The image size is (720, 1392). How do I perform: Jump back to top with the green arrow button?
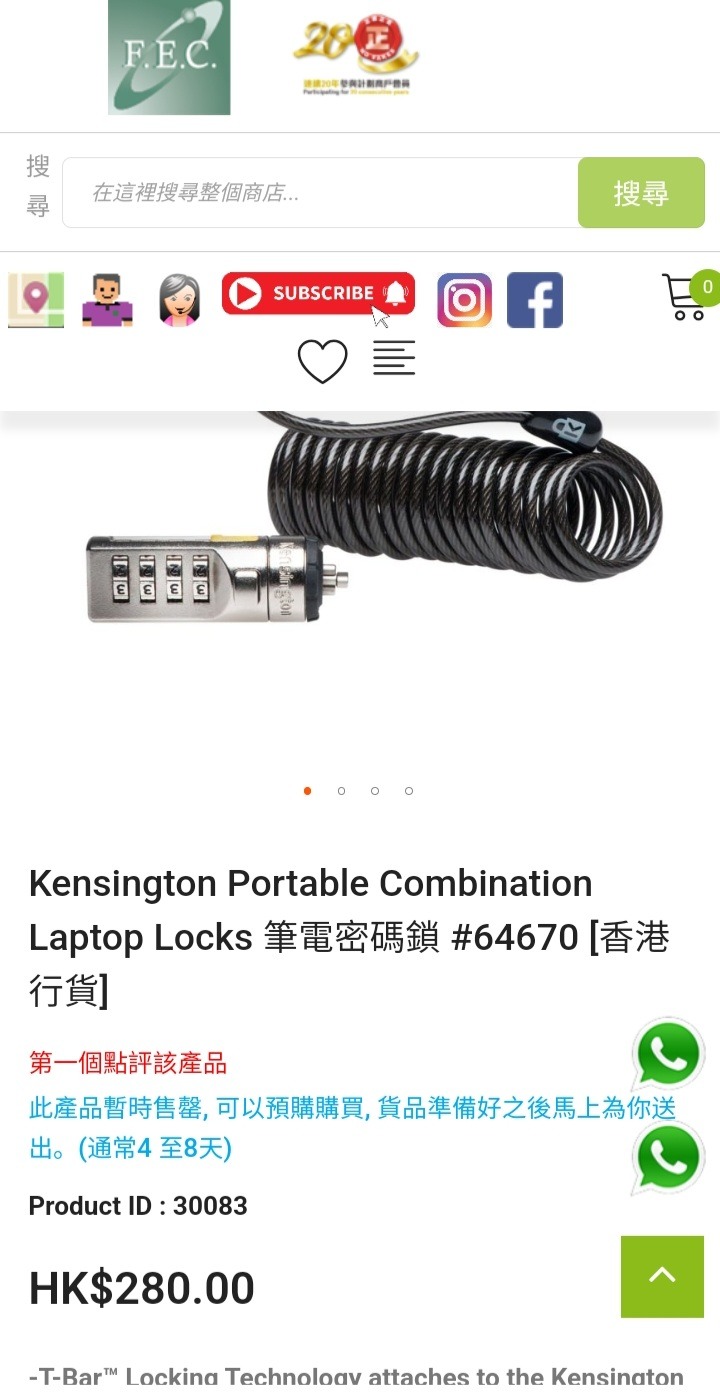pyautogui.click(x=662, y=1276)
